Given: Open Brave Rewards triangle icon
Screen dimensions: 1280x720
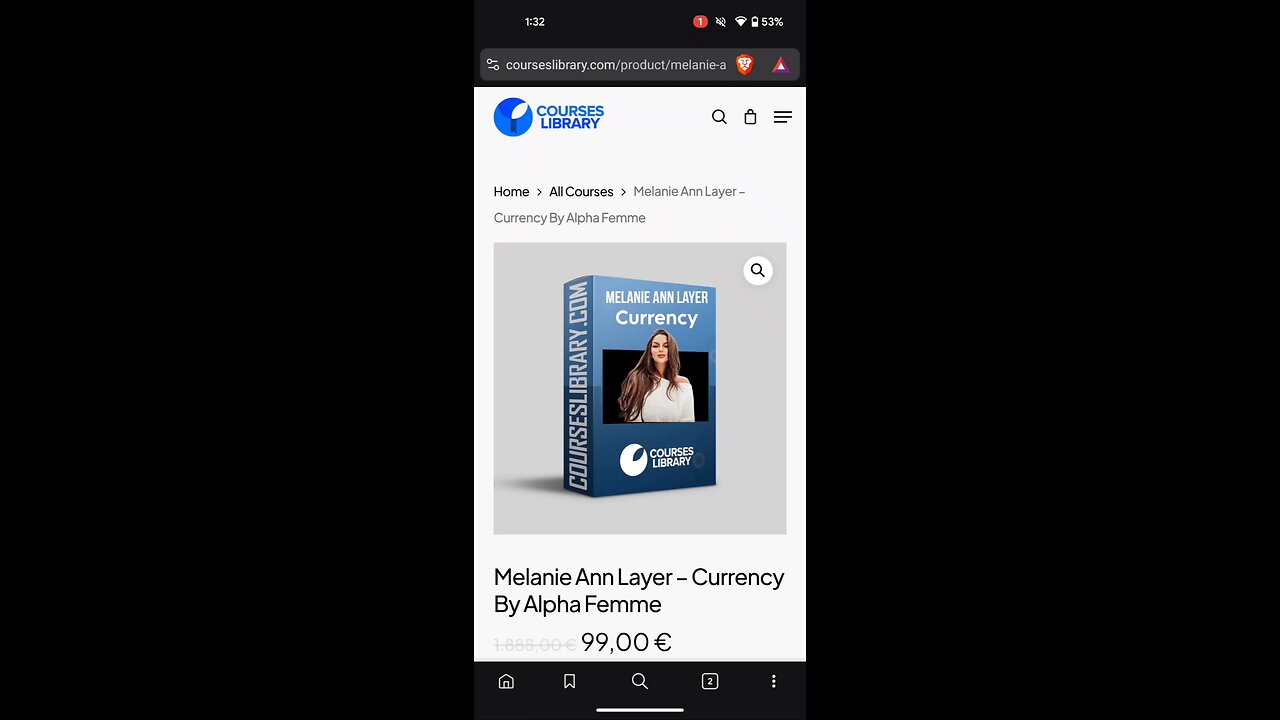Looking at the screenshot, I should tap(780, 65).
